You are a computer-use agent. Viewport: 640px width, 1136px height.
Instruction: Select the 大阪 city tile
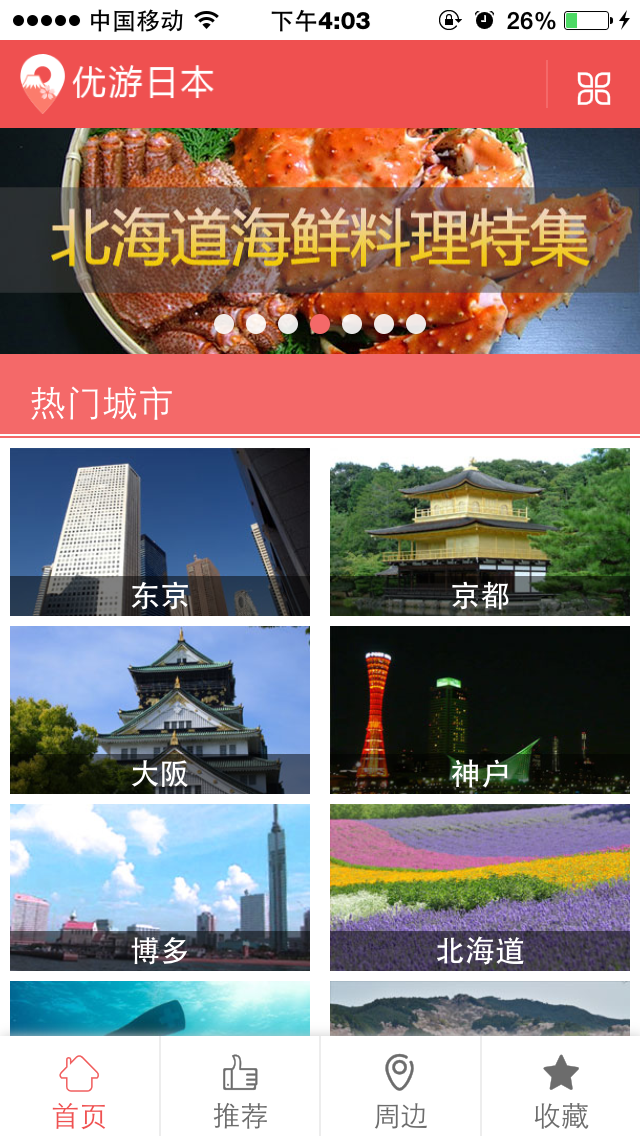160,710
